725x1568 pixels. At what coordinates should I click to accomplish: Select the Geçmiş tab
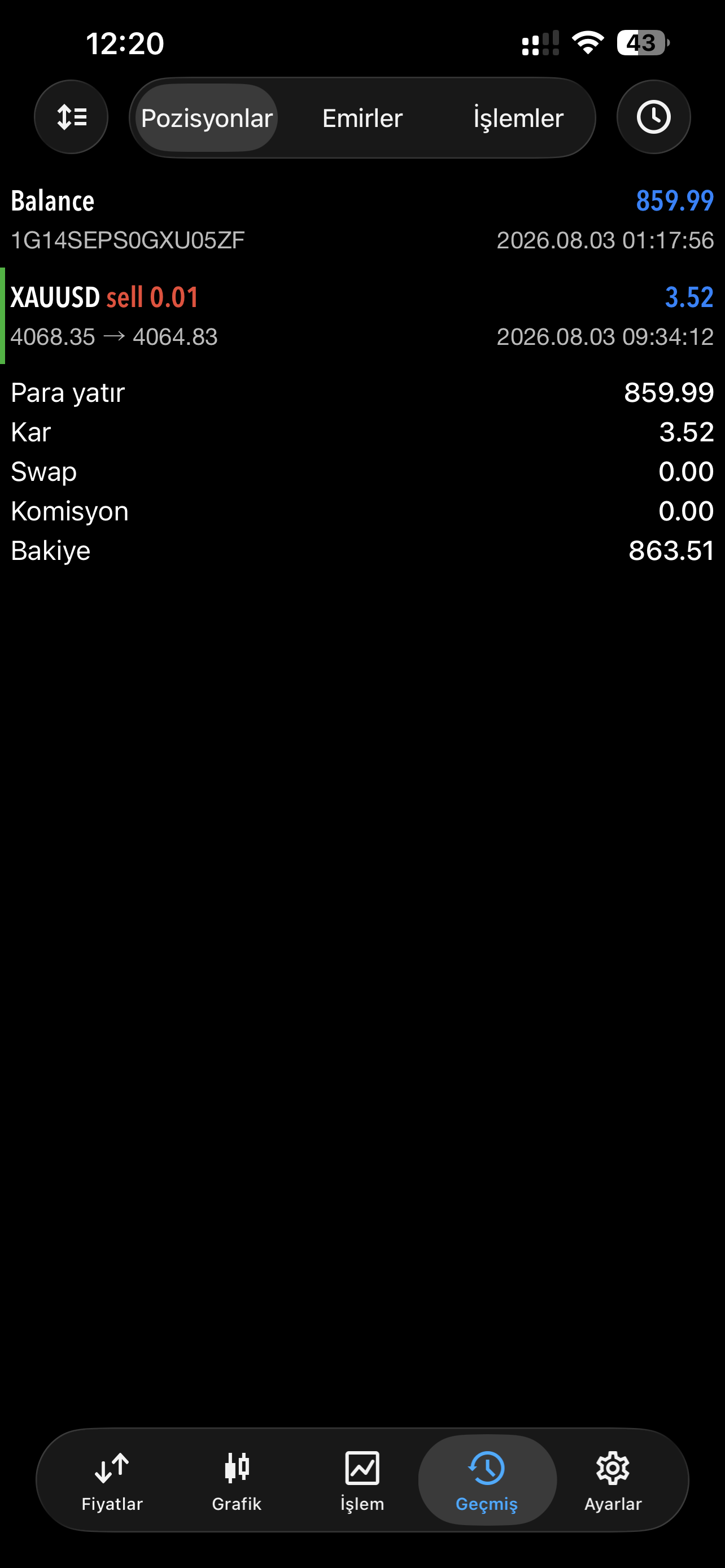click(487, 1481)
